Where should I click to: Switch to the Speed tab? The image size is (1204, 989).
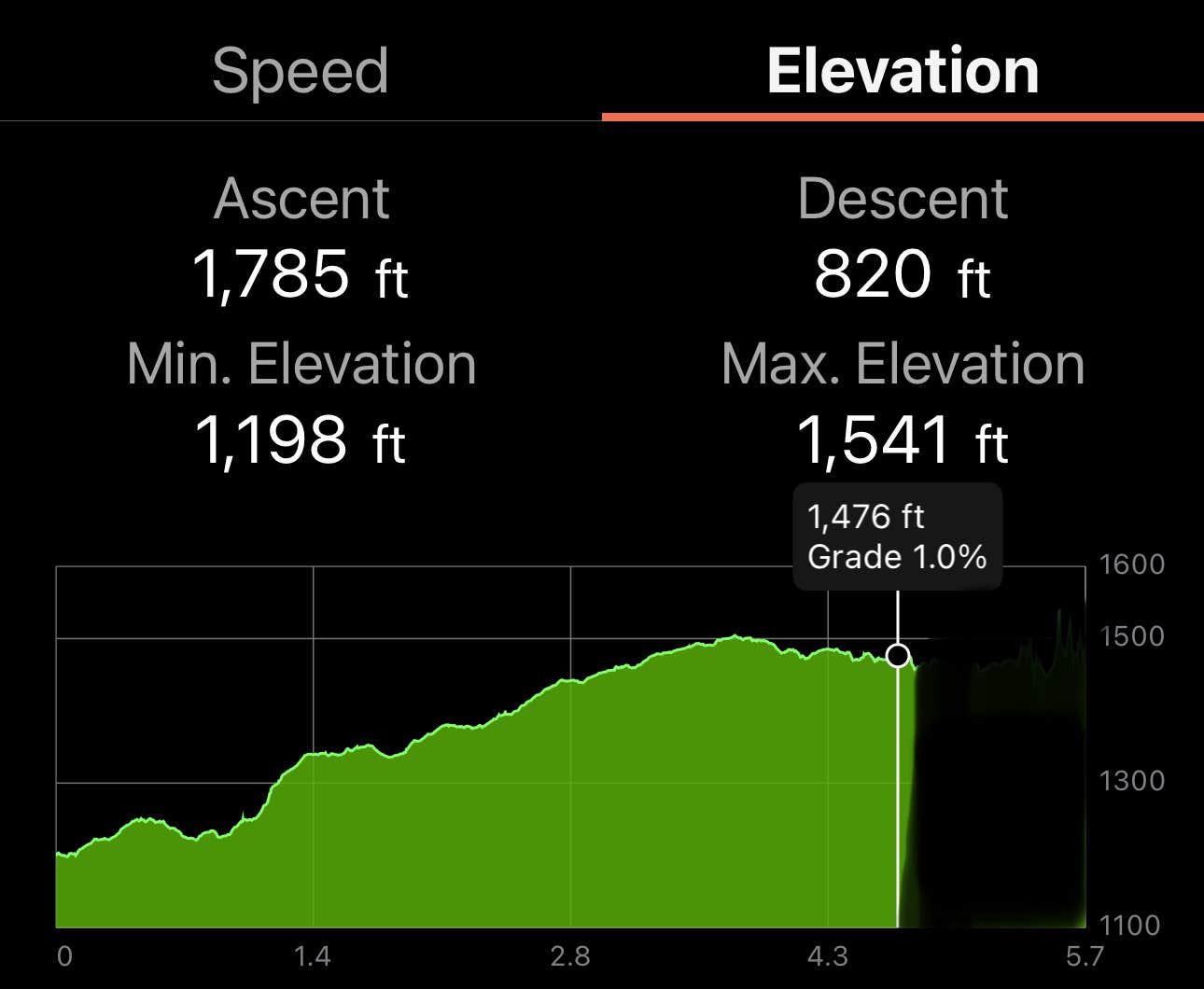(301, 71)
